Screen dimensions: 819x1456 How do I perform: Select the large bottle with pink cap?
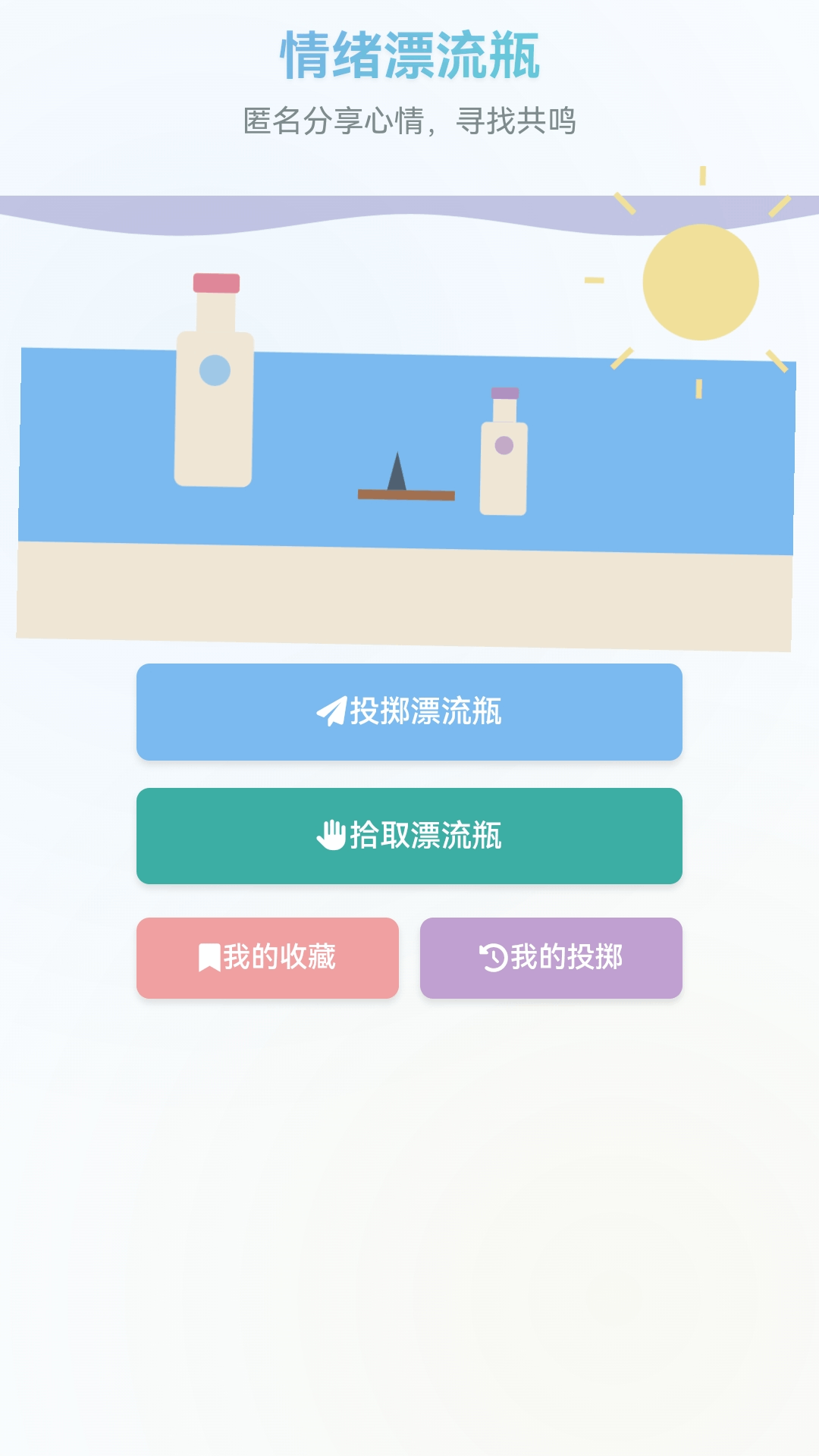(x=213, y=394)
